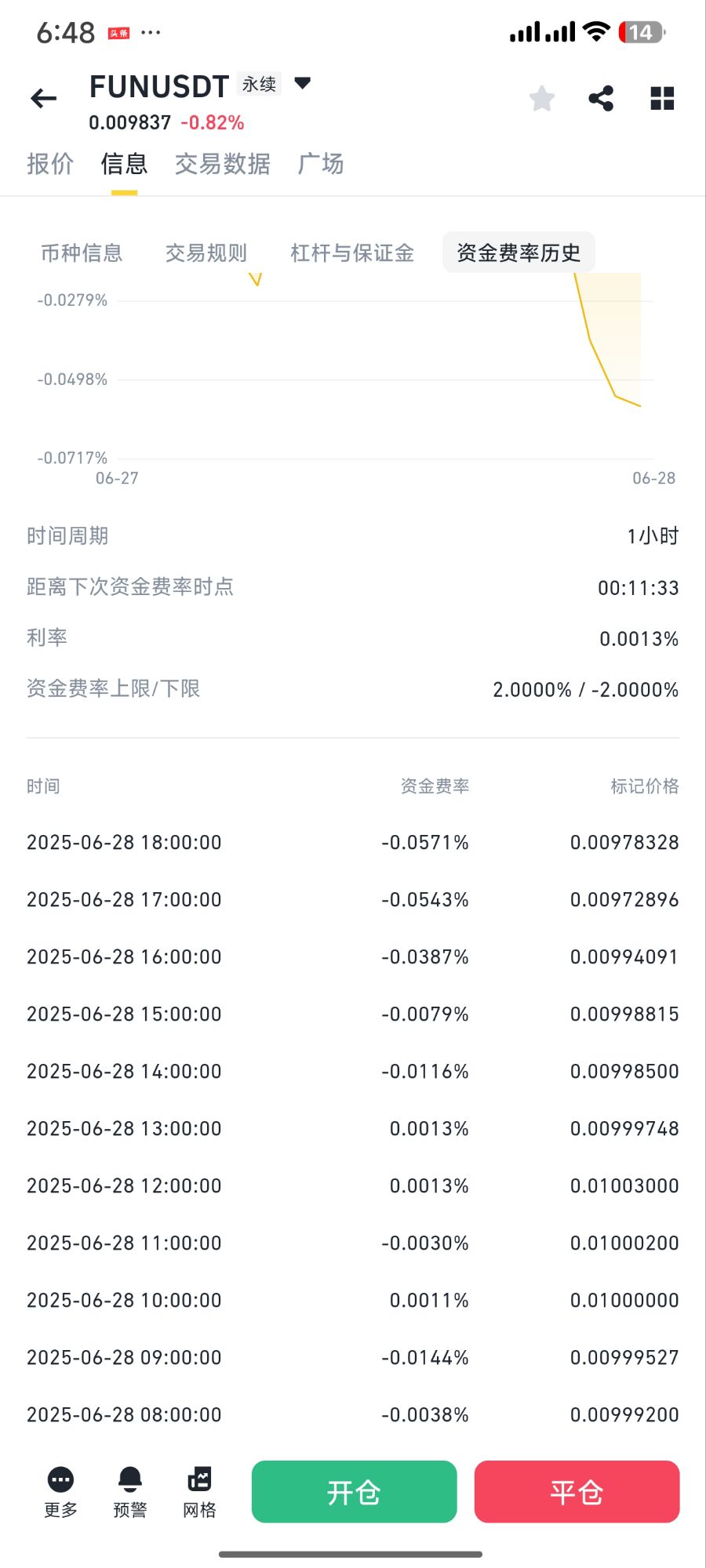Open the FUNUSDT contract type dropdown
The image size is (706, 1568).
click(302, 82)
